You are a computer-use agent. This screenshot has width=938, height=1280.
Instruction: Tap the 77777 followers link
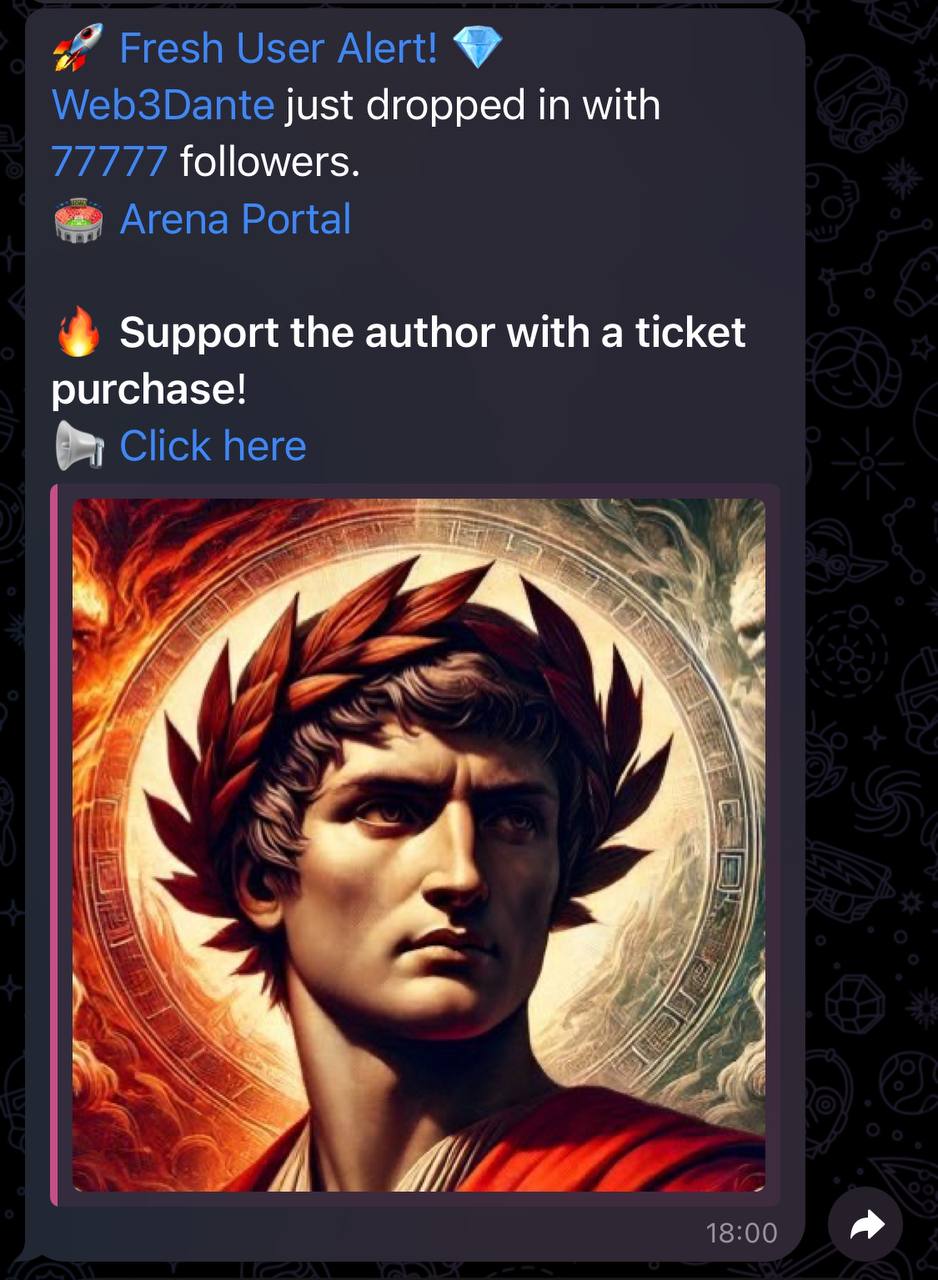109,161
